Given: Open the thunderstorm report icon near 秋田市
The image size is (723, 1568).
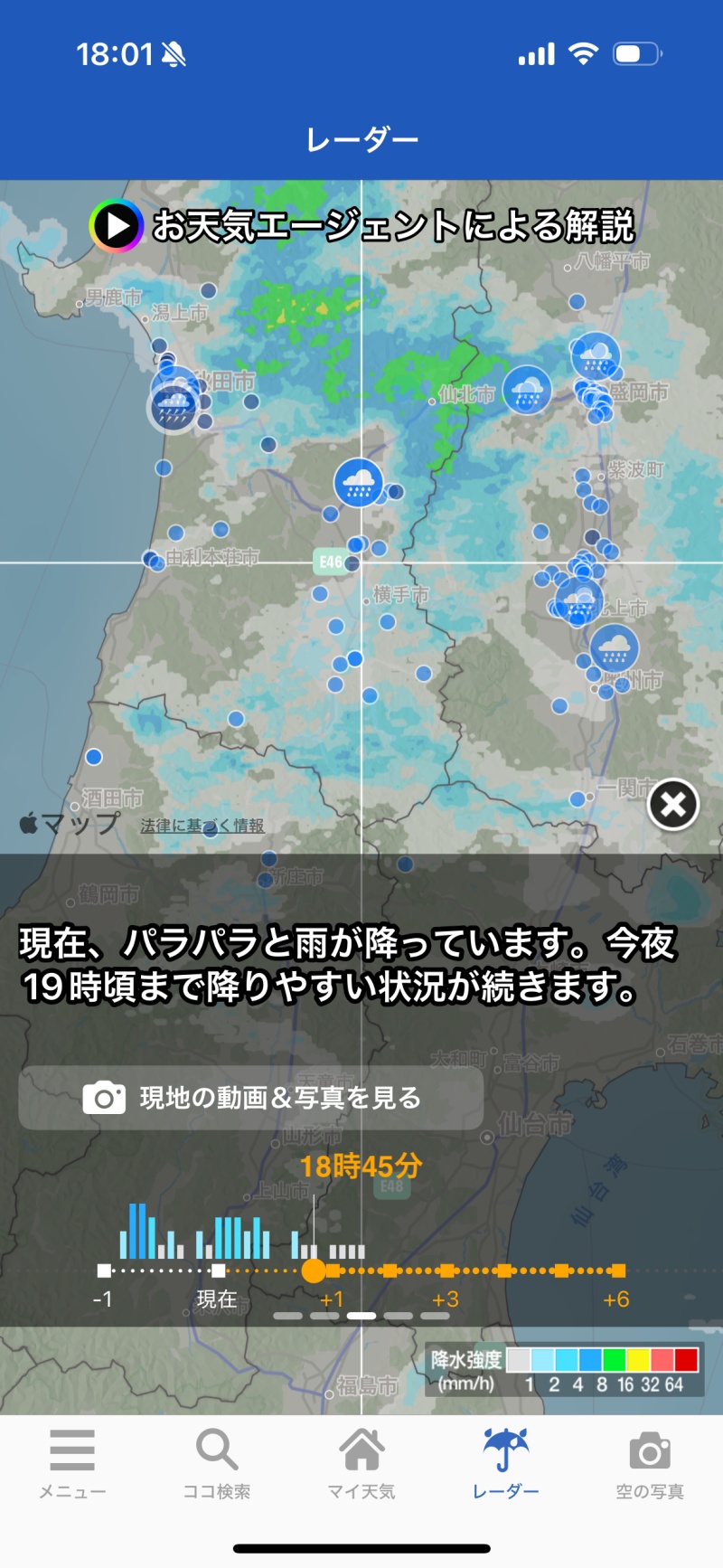Looking at the screenshot, I should [x=172, y=409].
